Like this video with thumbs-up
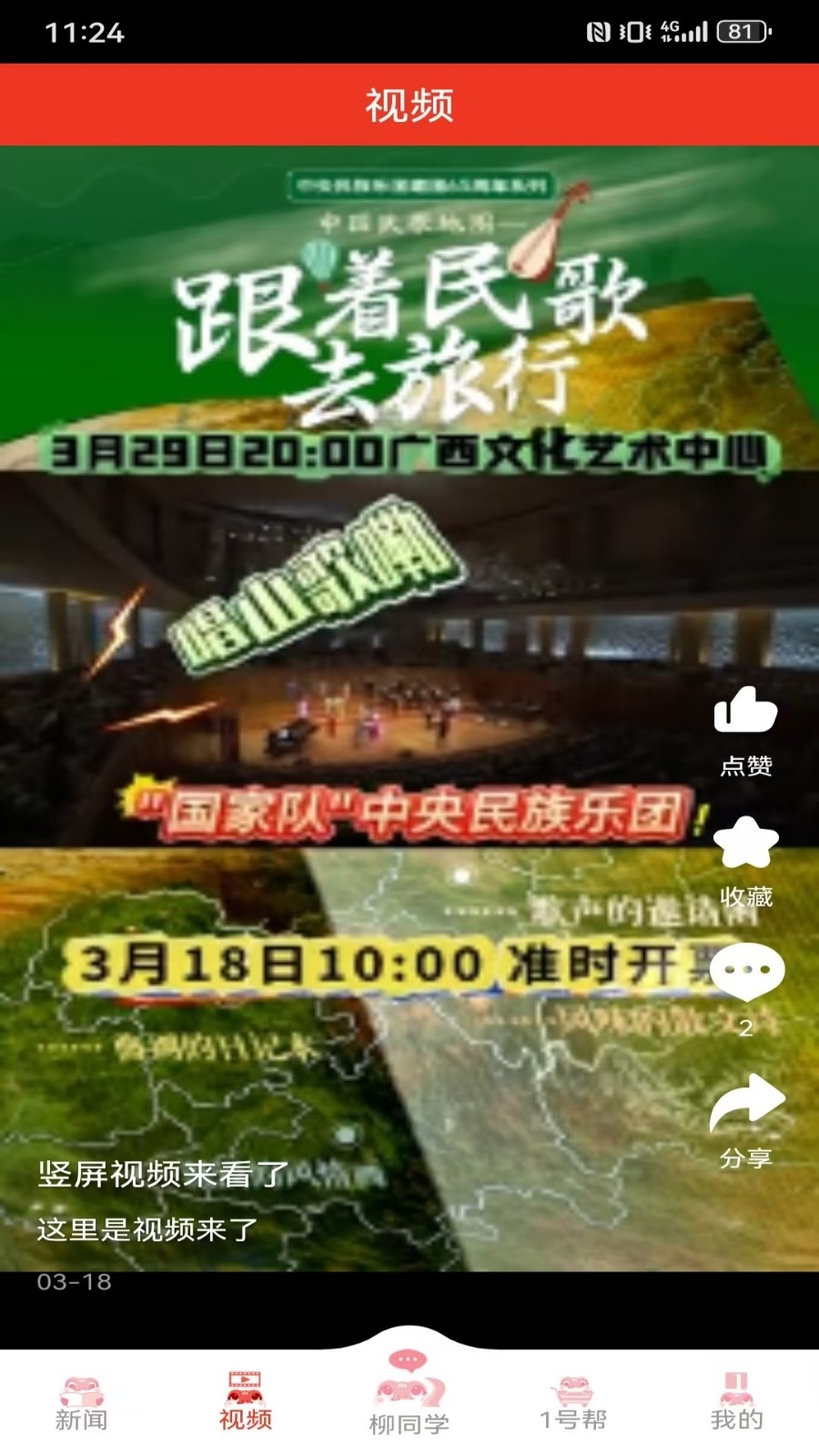 (x=745, y=713)
